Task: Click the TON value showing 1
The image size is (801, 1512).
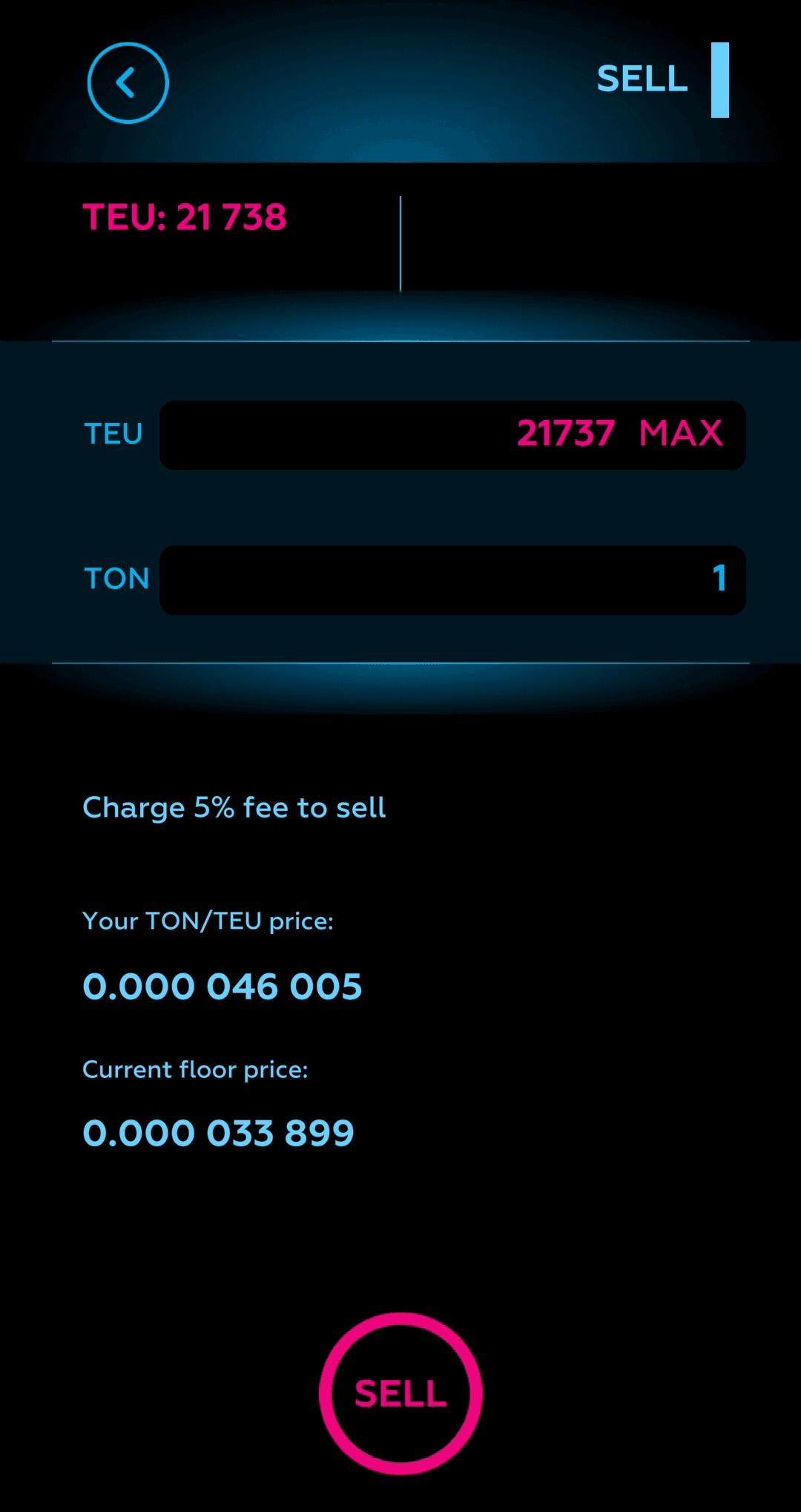Action: click(x=718, y=579)
